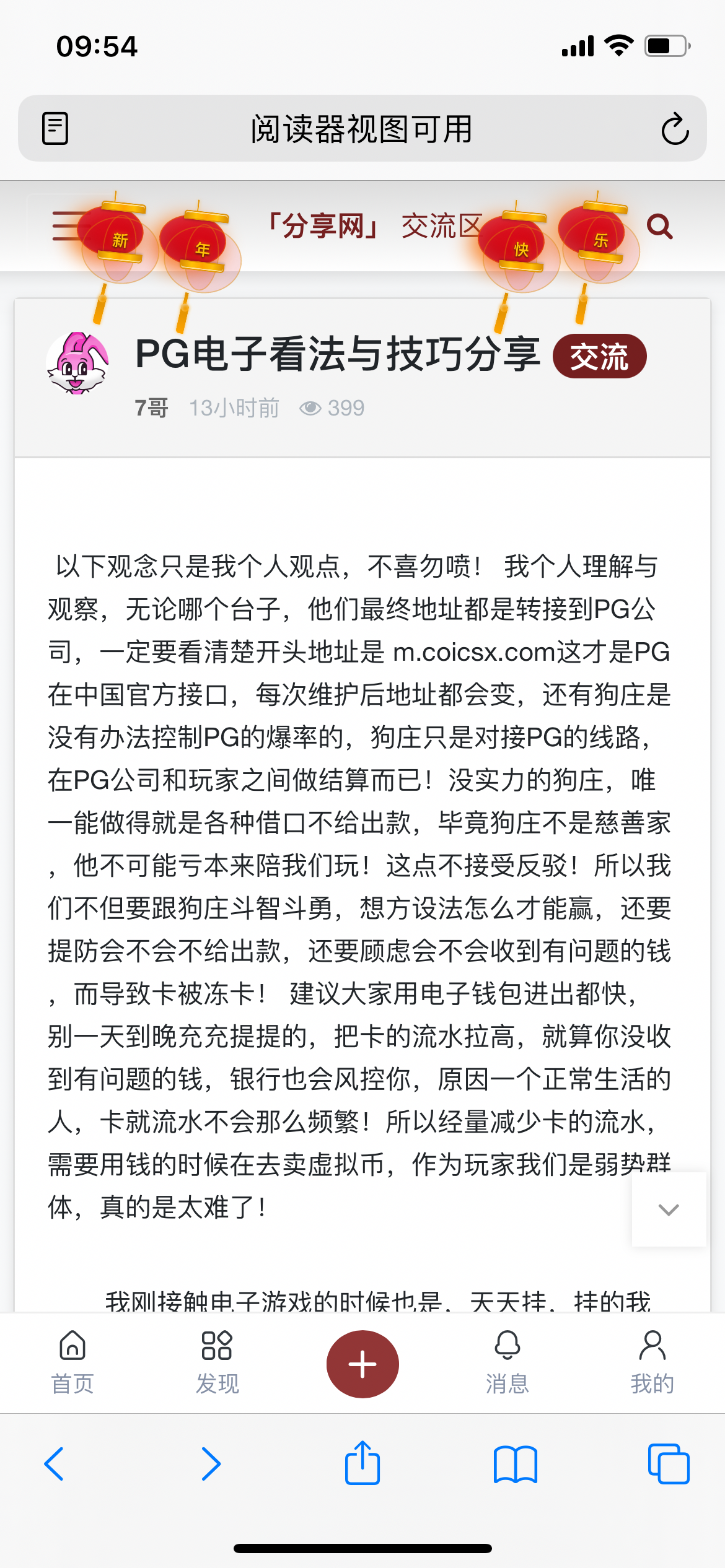The image size is (725, 1568).
Task: Open 「分享网」交流区 site title
Action: (x=372, y=226)
